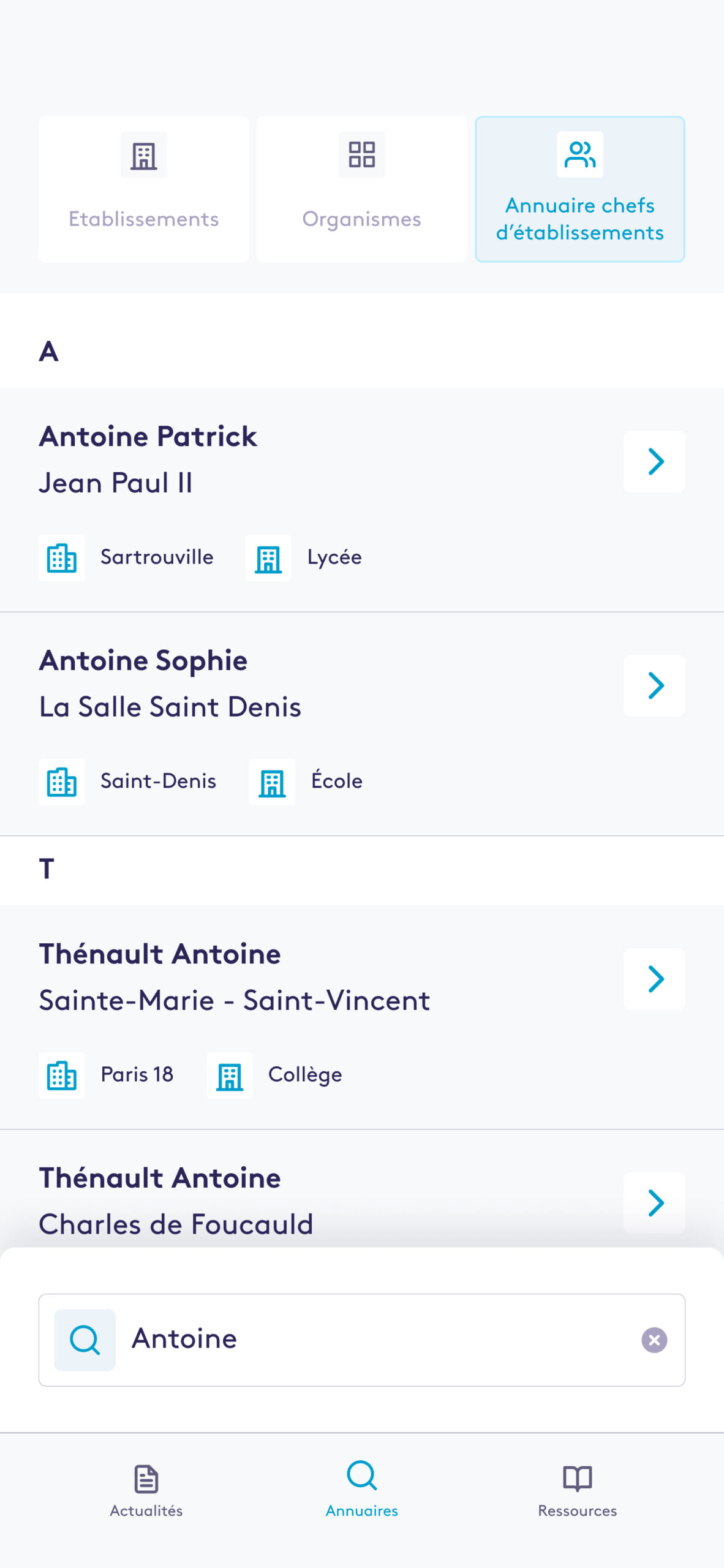Image resolution: width=724 pixels, height=1568 pixels.
Task: Click the Sartrouville city icon under Antoine Patrick
Action: click(x=61, y=558)
